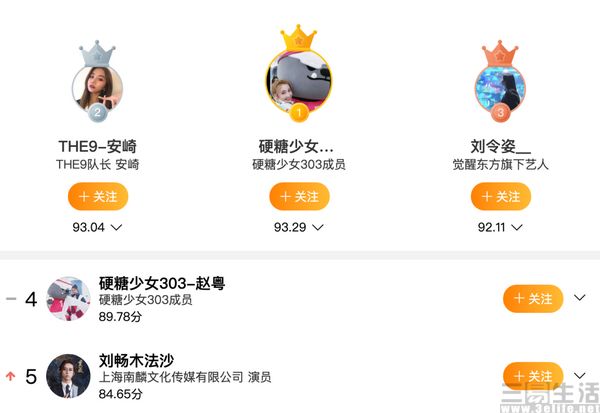Open THE9-安崎's avatar
The height and width of the screenshot is (413, 600).
click(97, 88)
